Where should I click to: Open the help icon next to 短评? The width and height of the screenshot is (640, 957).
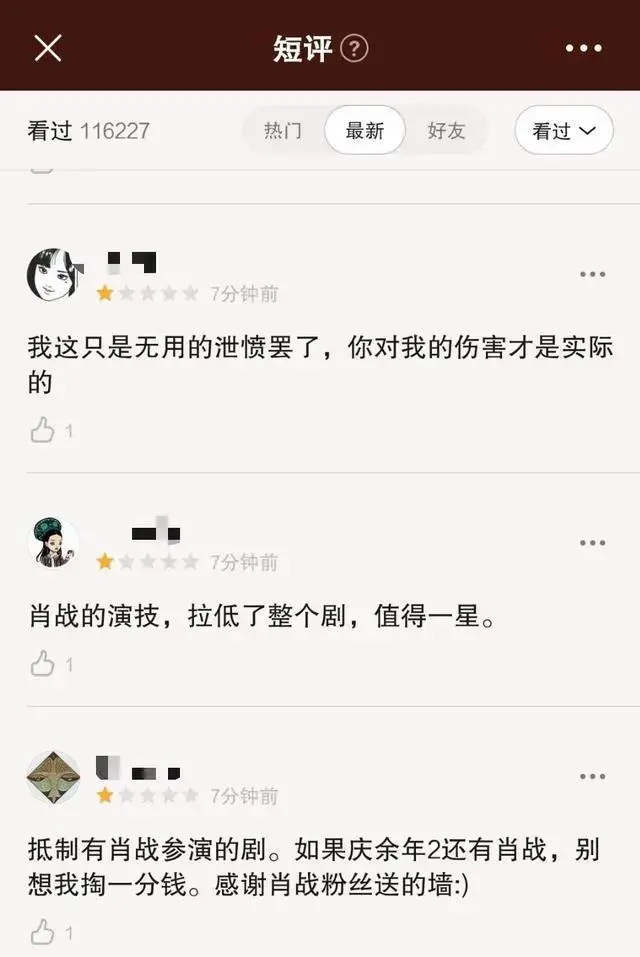tap(355, 47)
